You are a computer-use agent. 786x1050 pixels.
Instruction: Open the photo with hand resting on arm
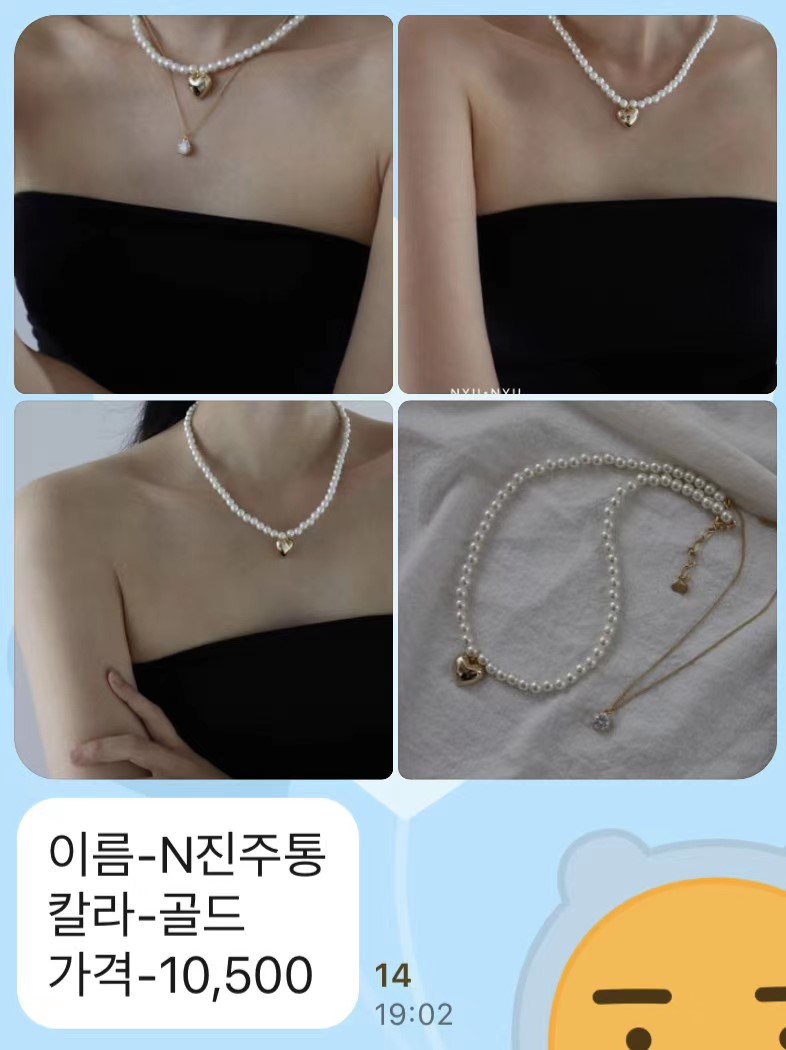[203, 590]
